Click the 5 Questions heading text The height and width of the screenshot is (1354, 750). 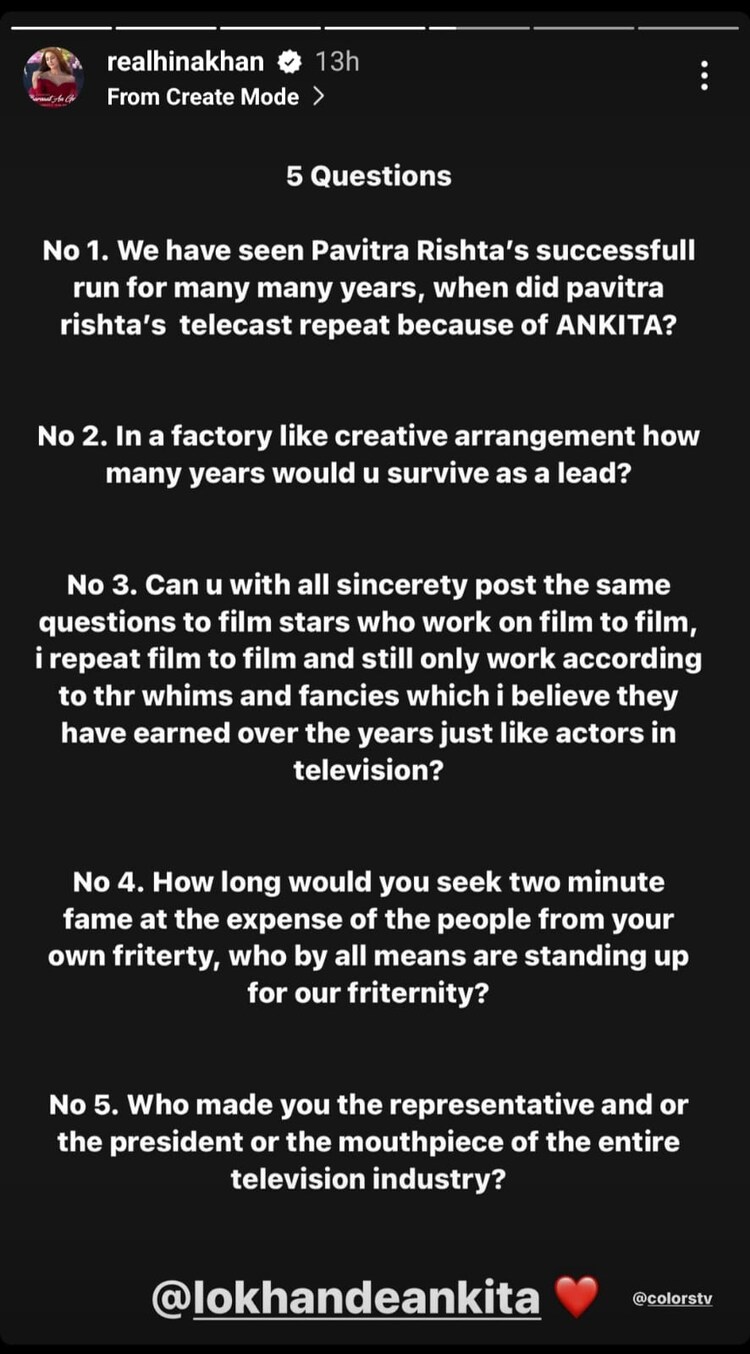[368, 175]
